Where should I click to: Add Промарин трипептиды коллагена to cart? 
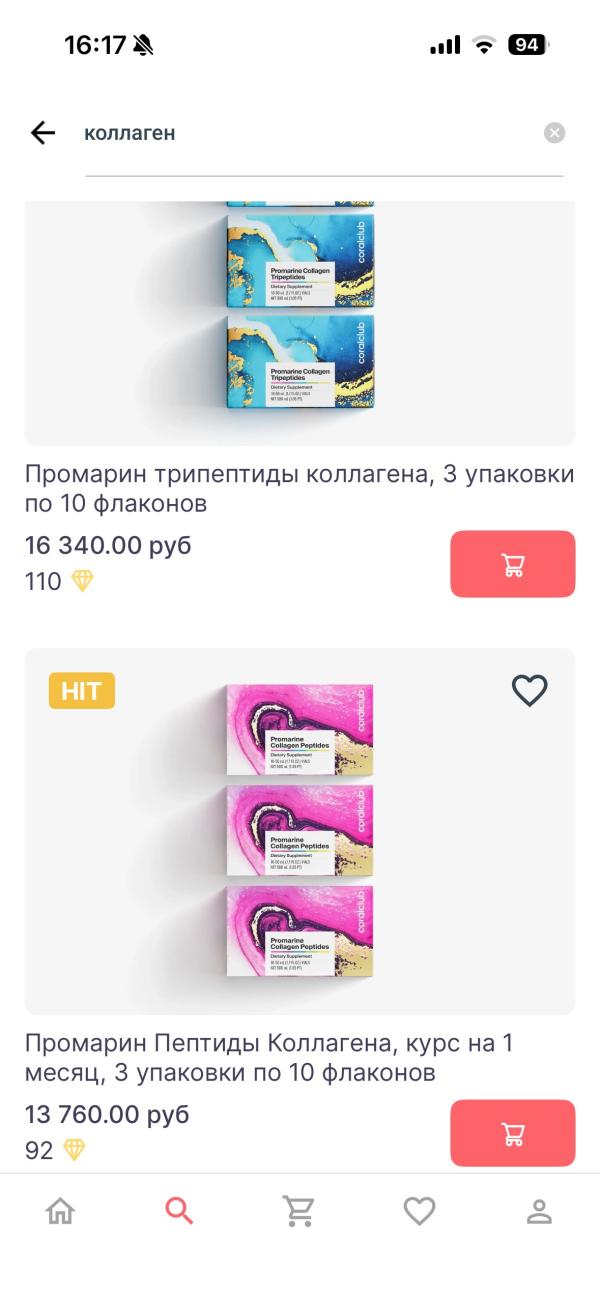click(512, 564)
